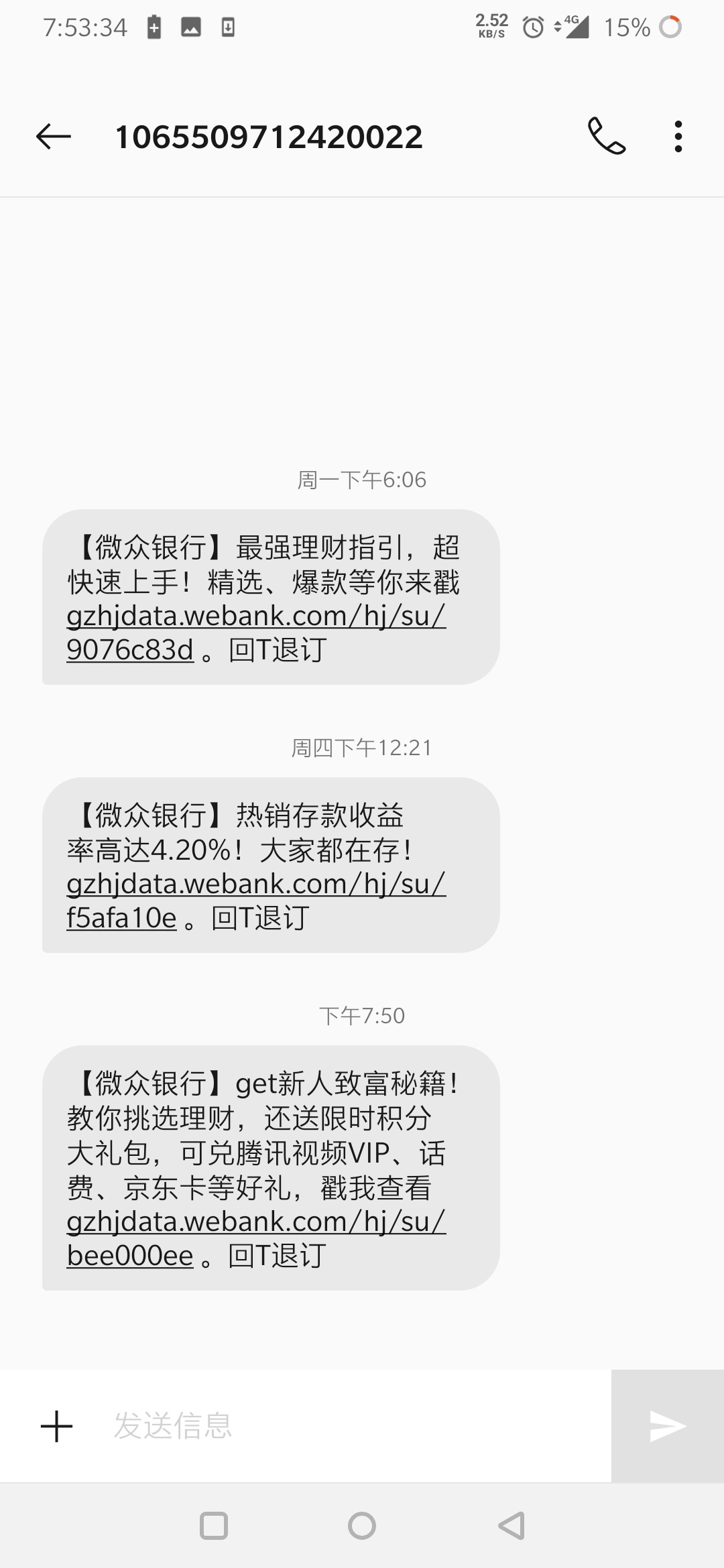Screen dimensions: 724x1568
Task: Tap the plus icon to add attachment
Action: tap(57, 1426)
